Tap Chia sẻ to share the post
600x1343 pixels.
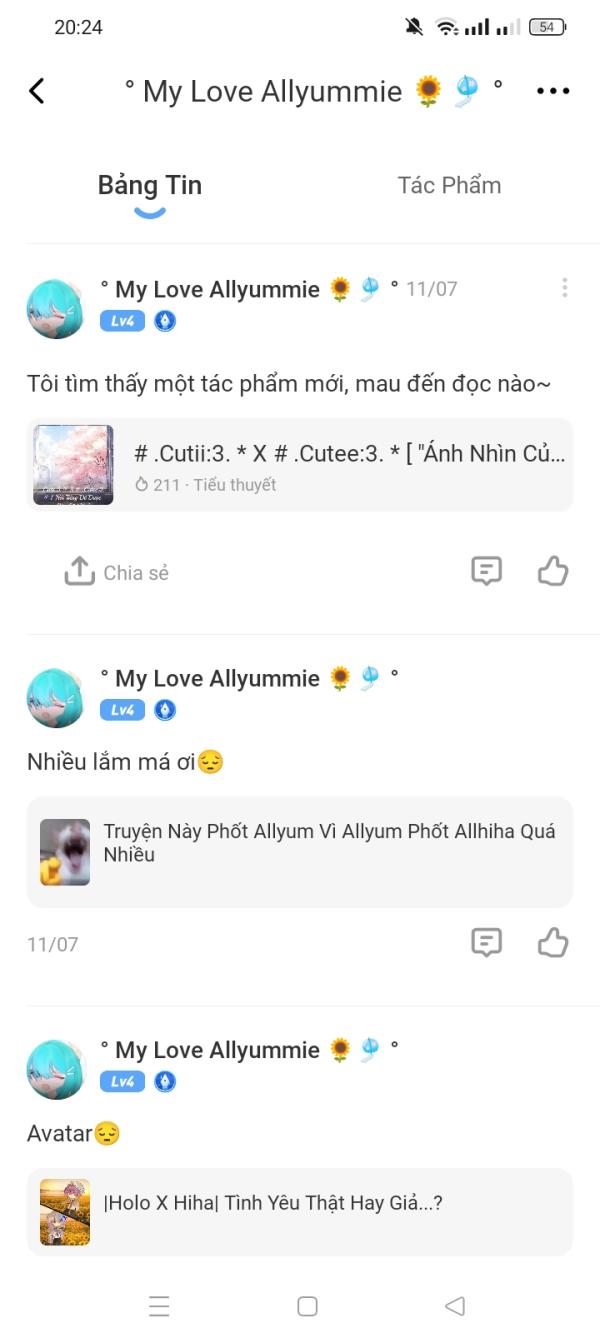(117, 572)
